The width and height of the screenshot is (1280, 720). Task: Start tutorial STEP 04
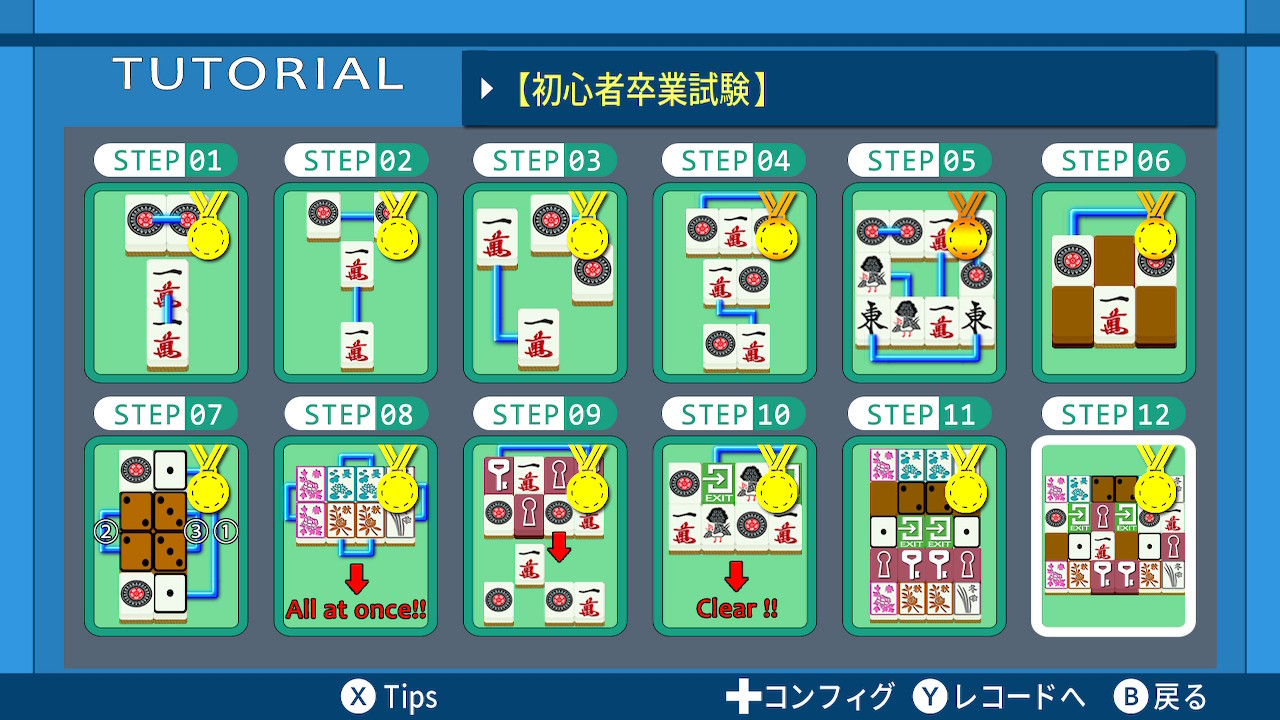(735, 283)
